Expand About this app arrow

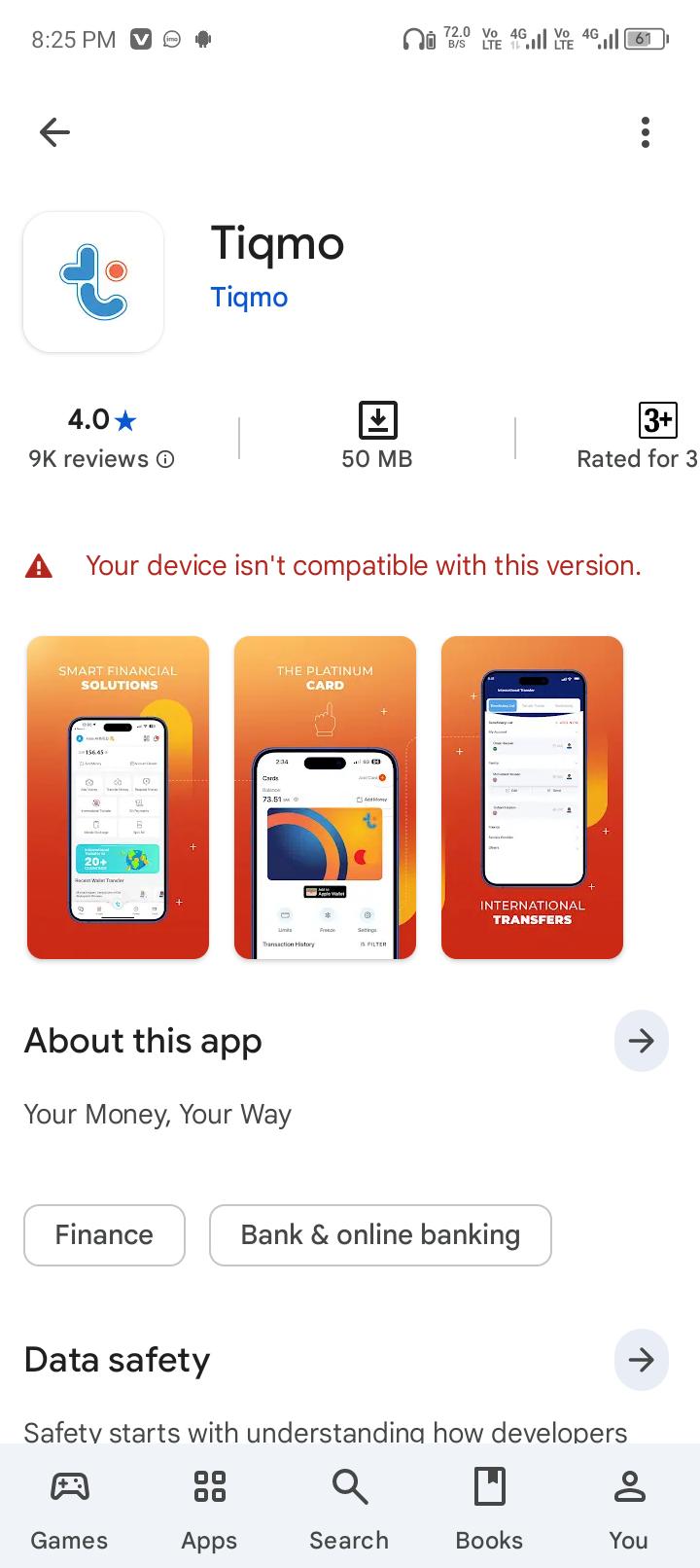[x=641, y=1041]
